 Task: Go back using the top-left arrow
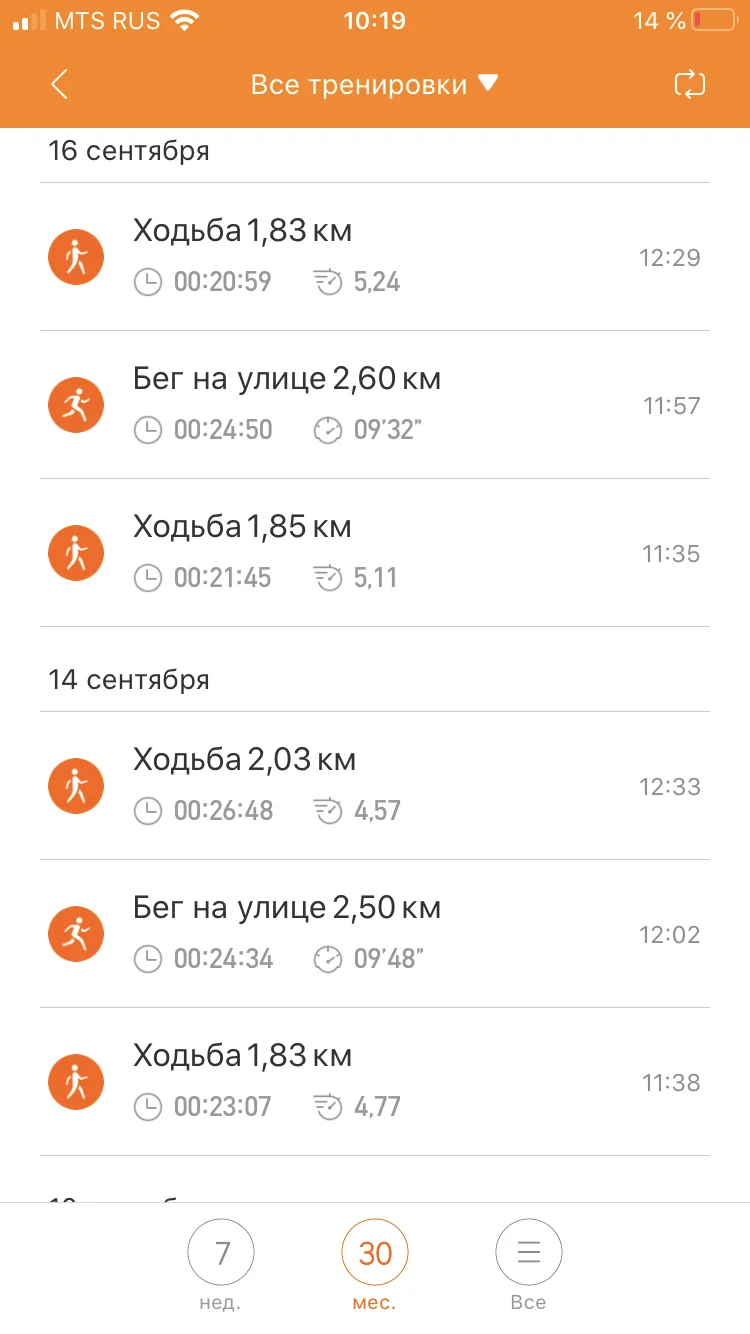[59, 85]
